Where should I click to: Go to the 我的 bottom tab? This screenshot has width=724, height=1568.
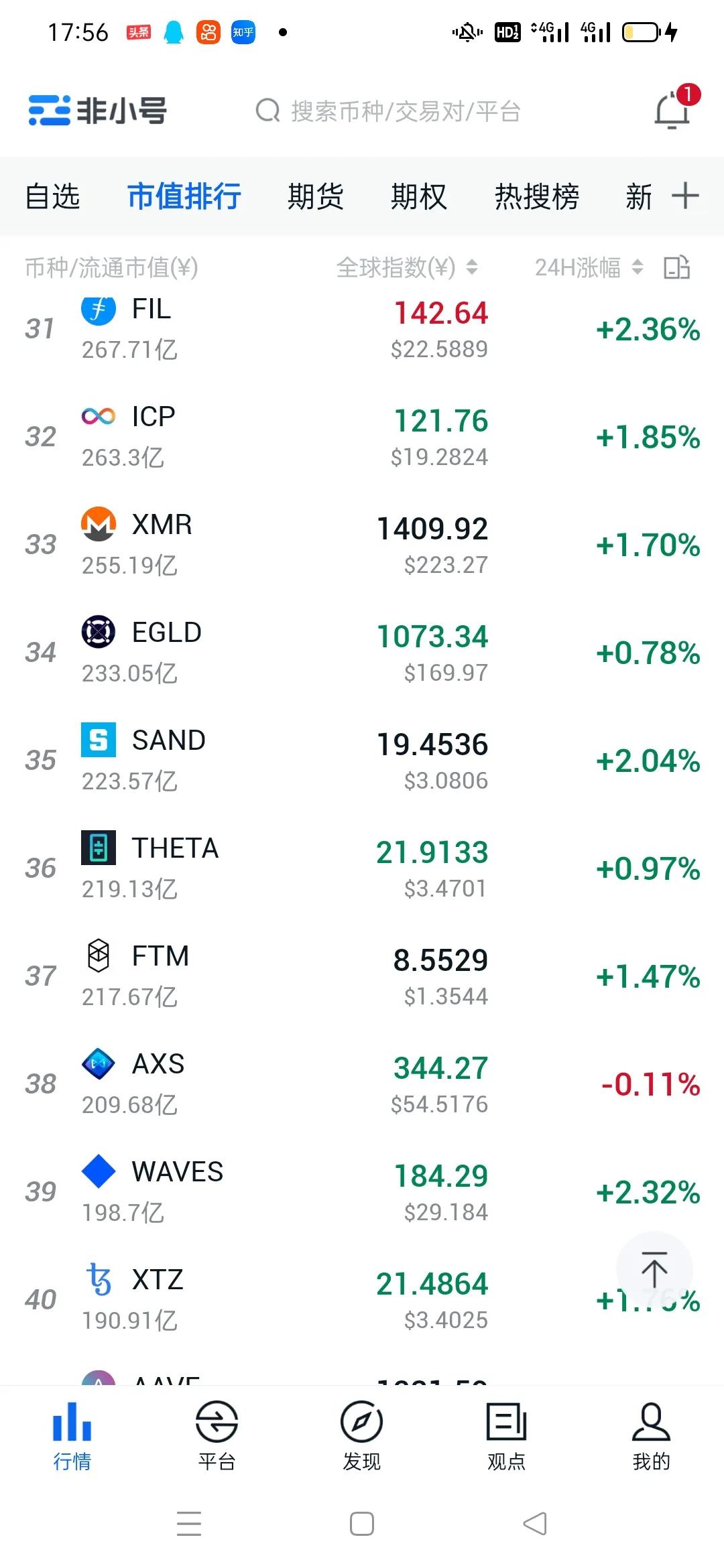pyautogui.click(x=651, y=1434)
